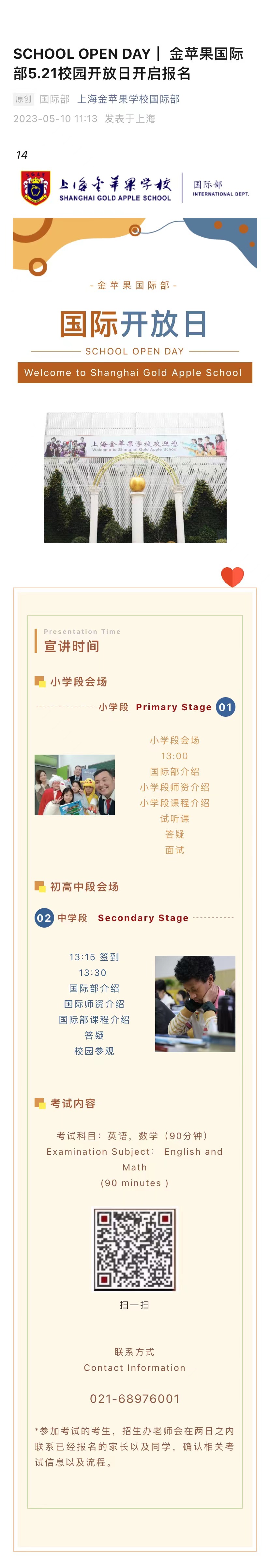Open the 上海金苹果学校国际部 account link

(x=128, y=99)
